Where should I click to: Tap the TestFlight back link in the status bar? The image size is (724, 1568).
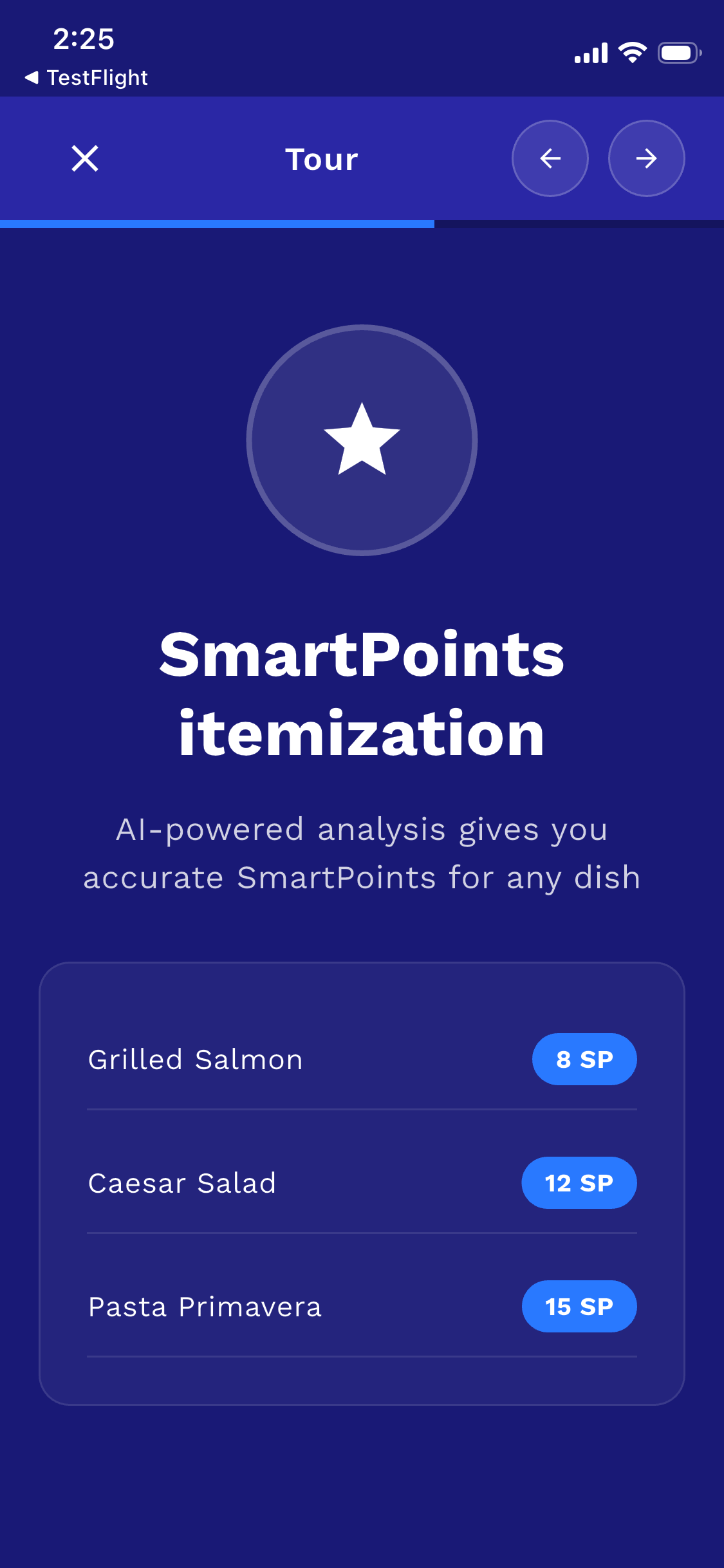point(88,77)
